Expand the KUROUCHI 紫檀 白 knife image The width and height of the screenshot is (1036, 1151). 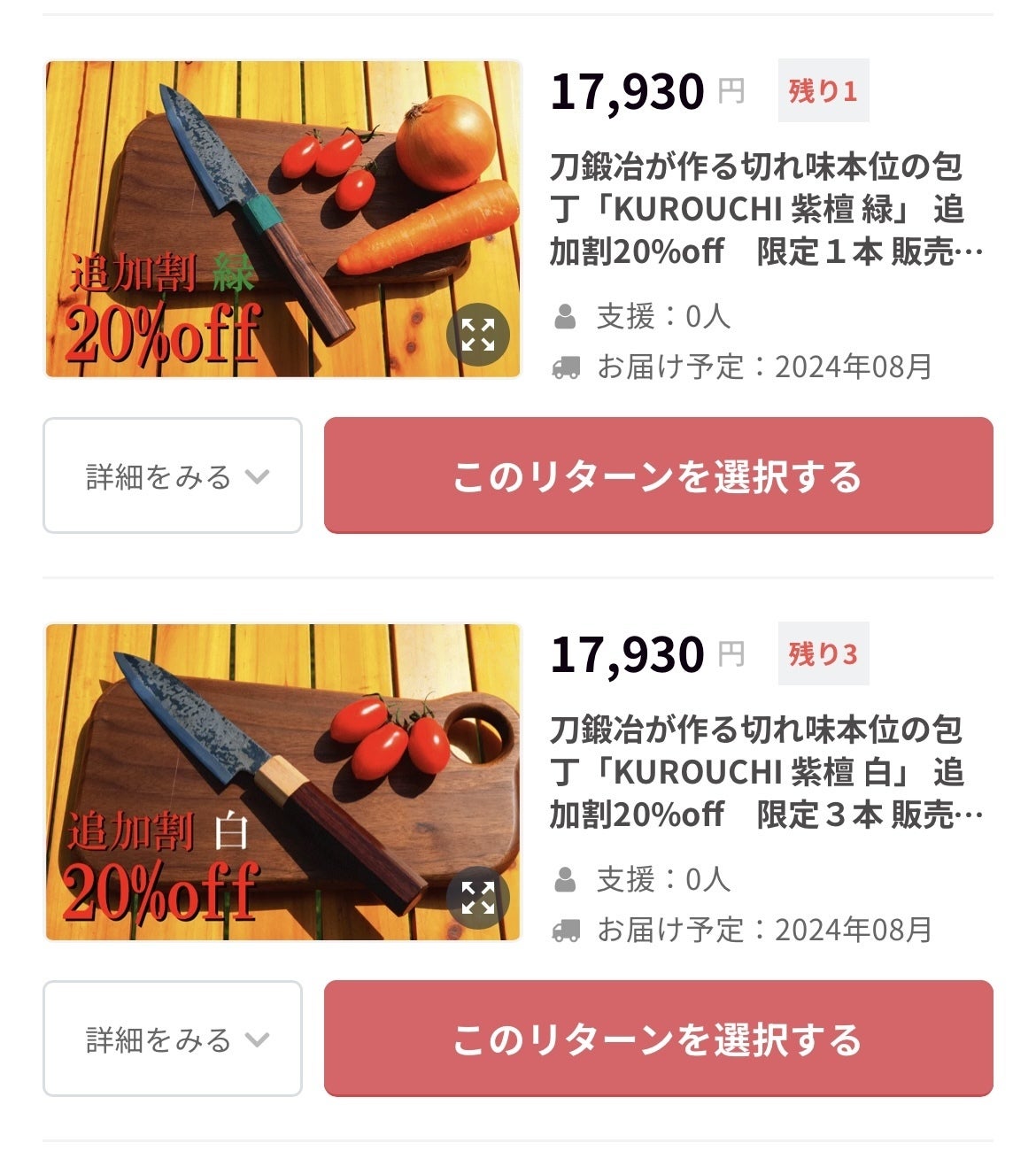click(477, 898)
